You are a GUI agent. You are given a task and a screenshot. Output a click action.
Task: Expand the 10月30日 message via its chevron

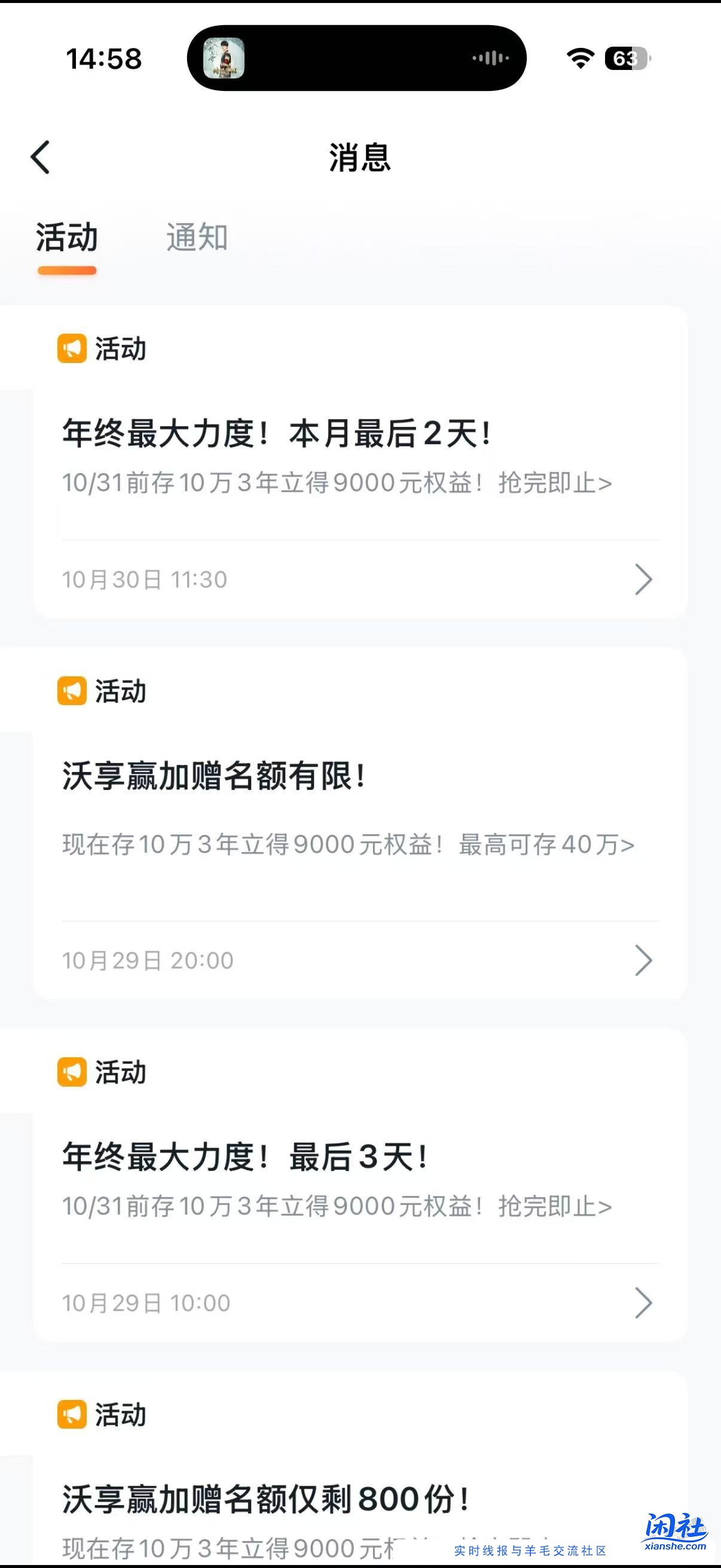pyautogui.click(x=643, y=579)
